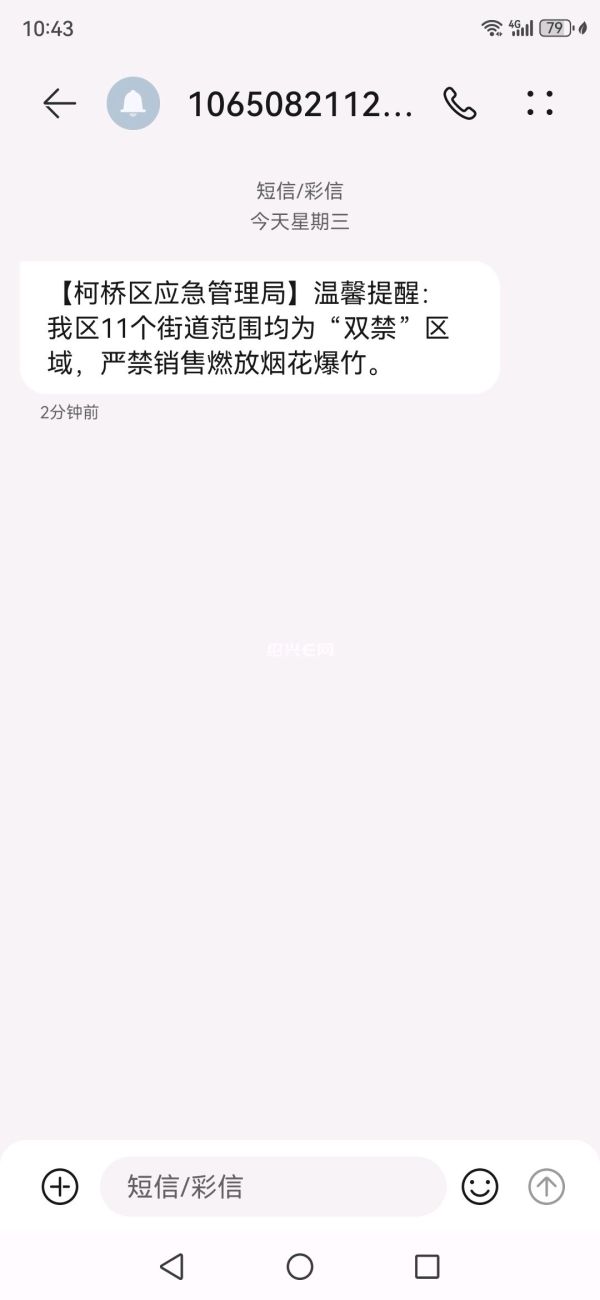Open the sender's contact avatar
The height and width of the screenshot is (1300, 600).
click(x=133, y=103)
